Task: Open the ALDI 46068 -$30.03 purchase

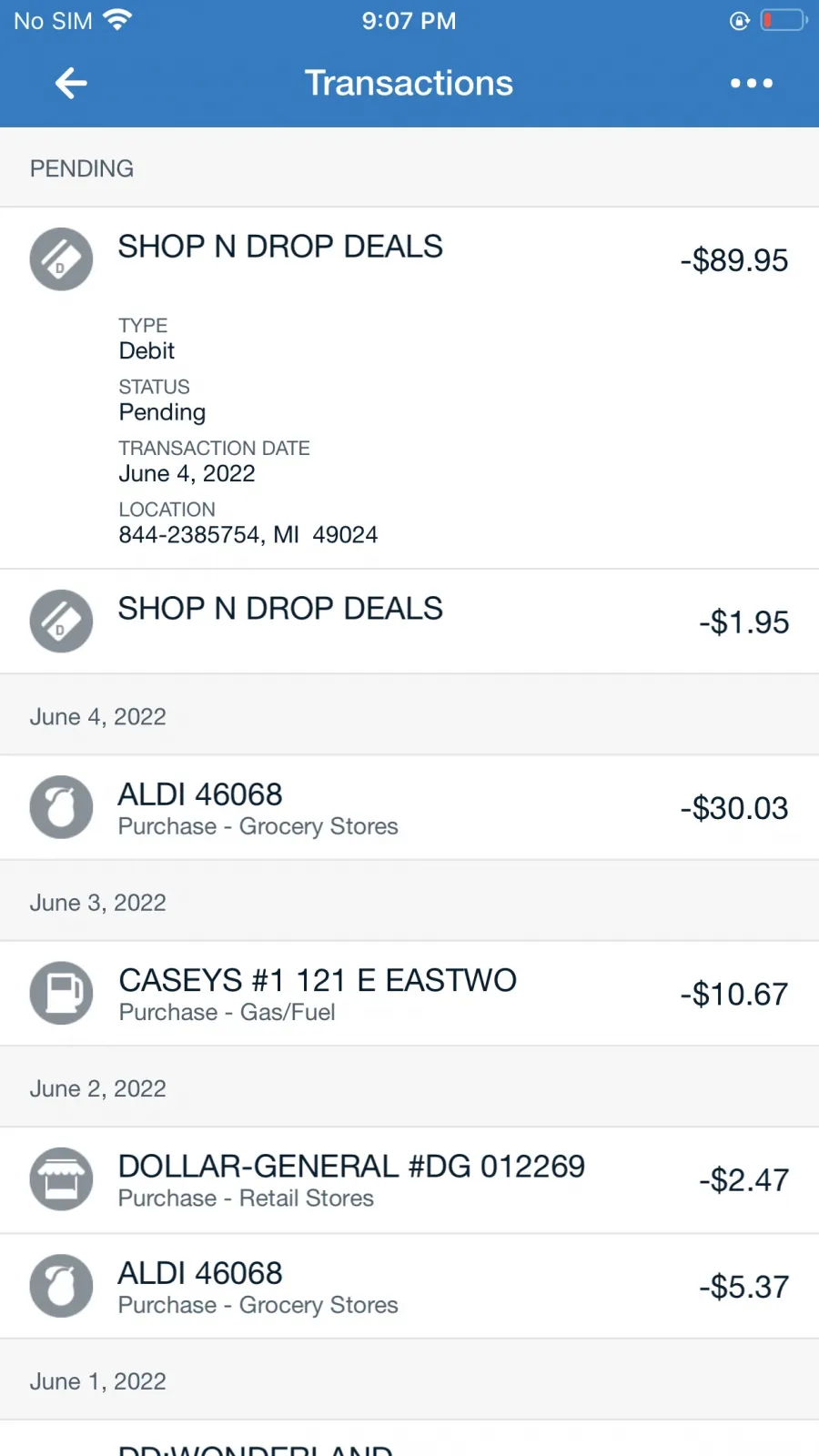Action: tap(409, 807)
